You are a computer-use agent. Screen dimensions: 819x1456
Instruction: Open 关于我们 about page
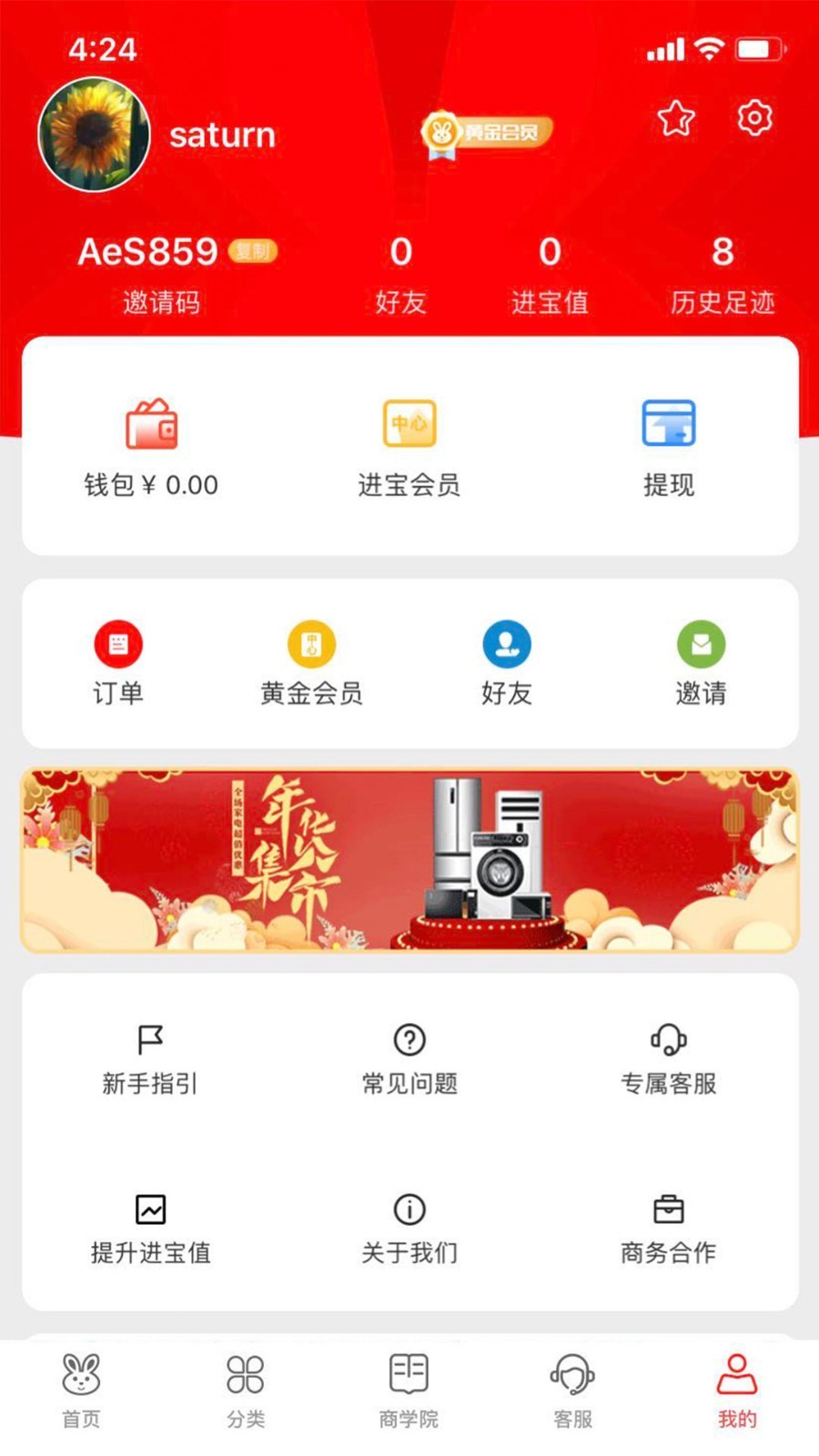409,1228
